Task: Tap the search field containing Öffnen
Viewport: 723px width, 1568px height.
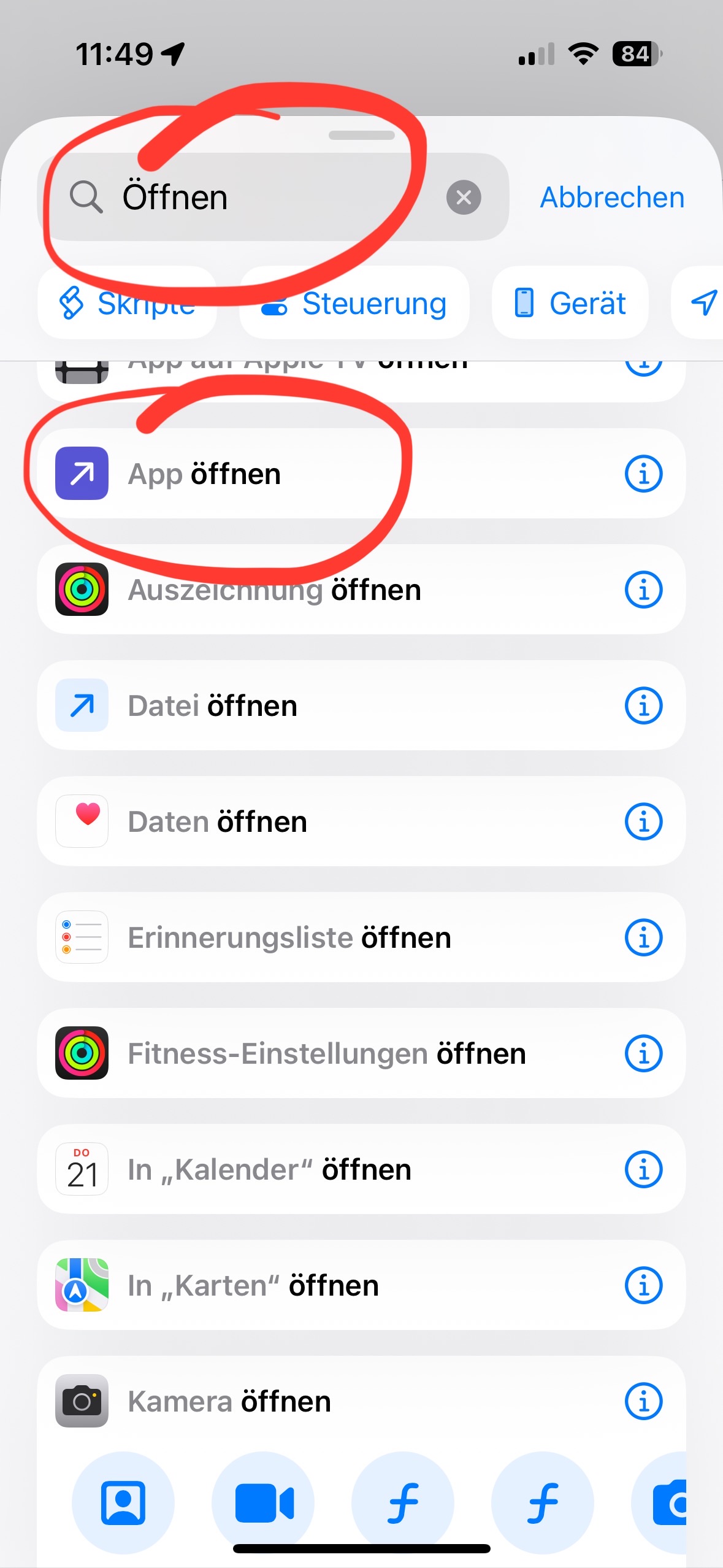Action: [273, 197]
